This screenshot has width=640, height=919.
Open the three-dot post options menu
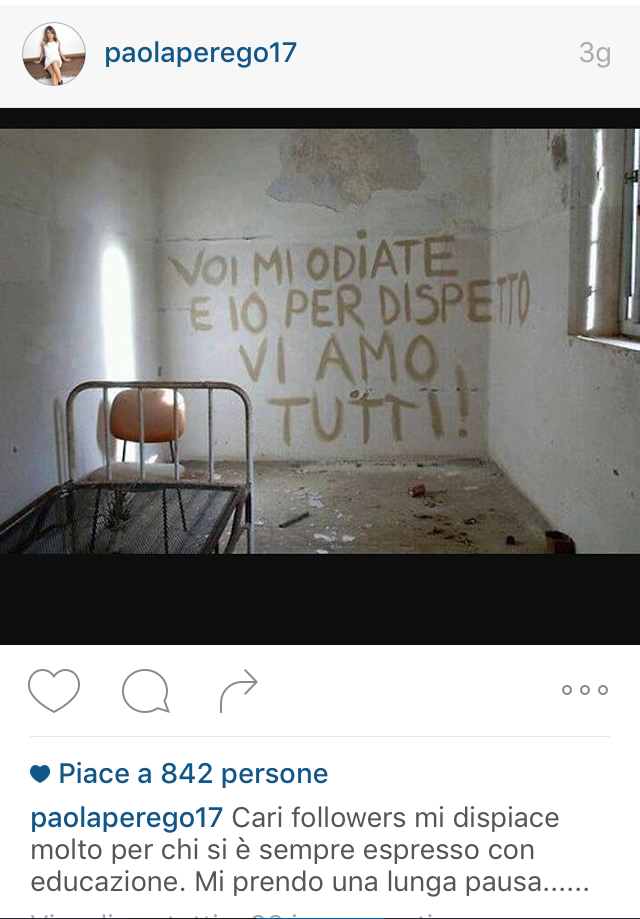tap(584, 690)
